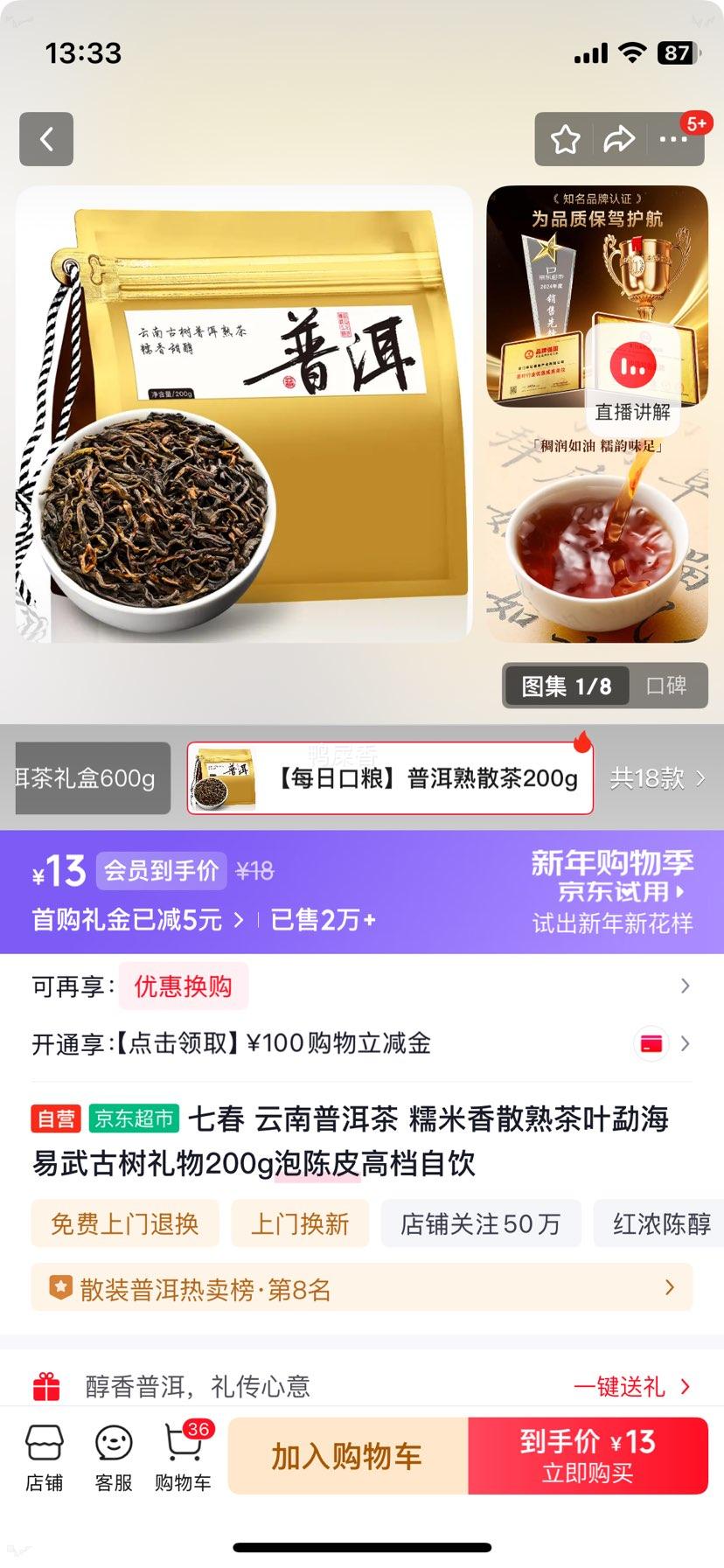The width and height of the screenshot is (724, 1568).
Task: Select the 图集 1/8 tab
Action: click(x=565, y=686)
